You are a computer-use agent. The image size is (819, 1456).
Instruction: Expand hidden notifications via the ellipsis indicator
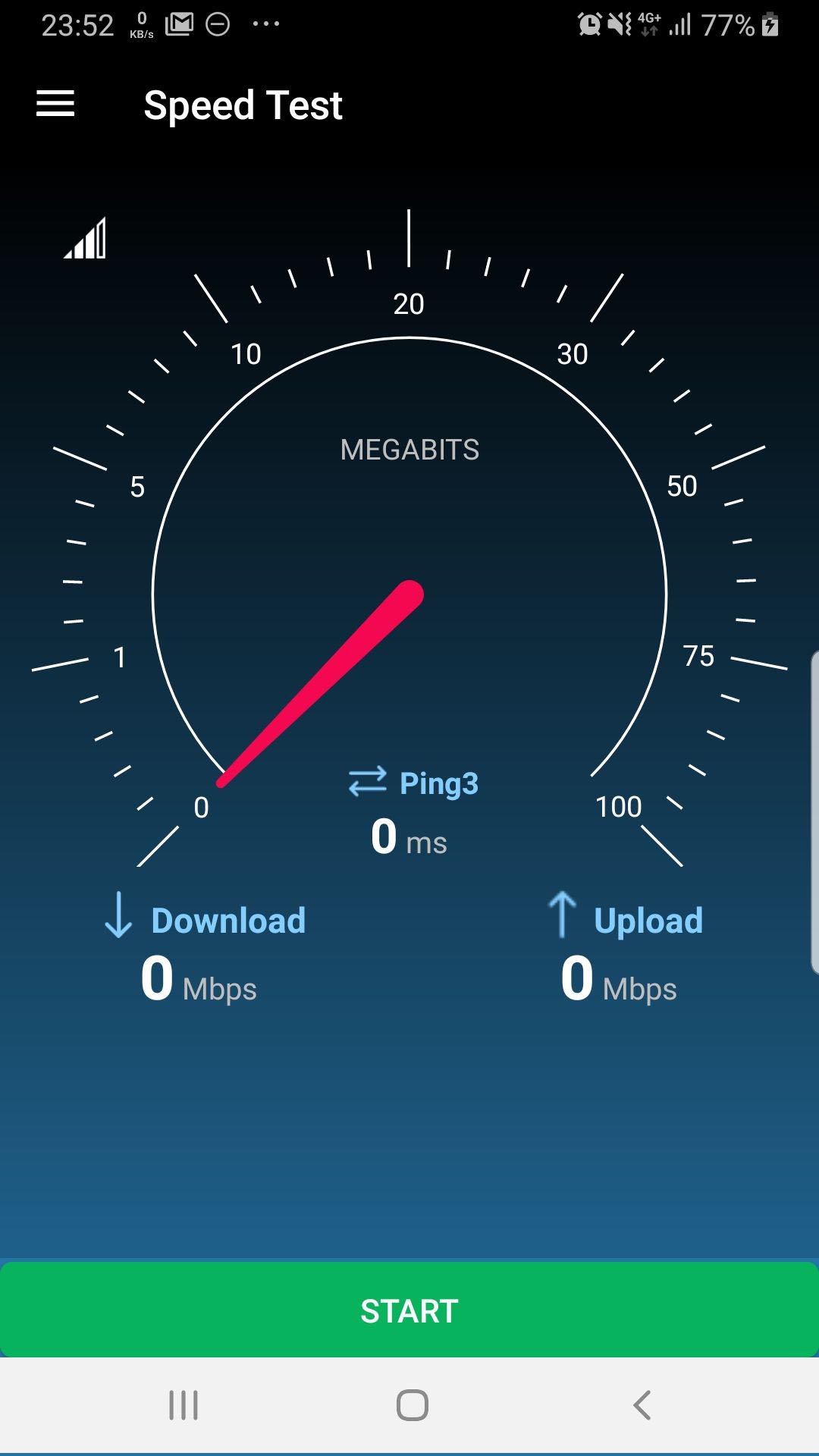[267, 25]
